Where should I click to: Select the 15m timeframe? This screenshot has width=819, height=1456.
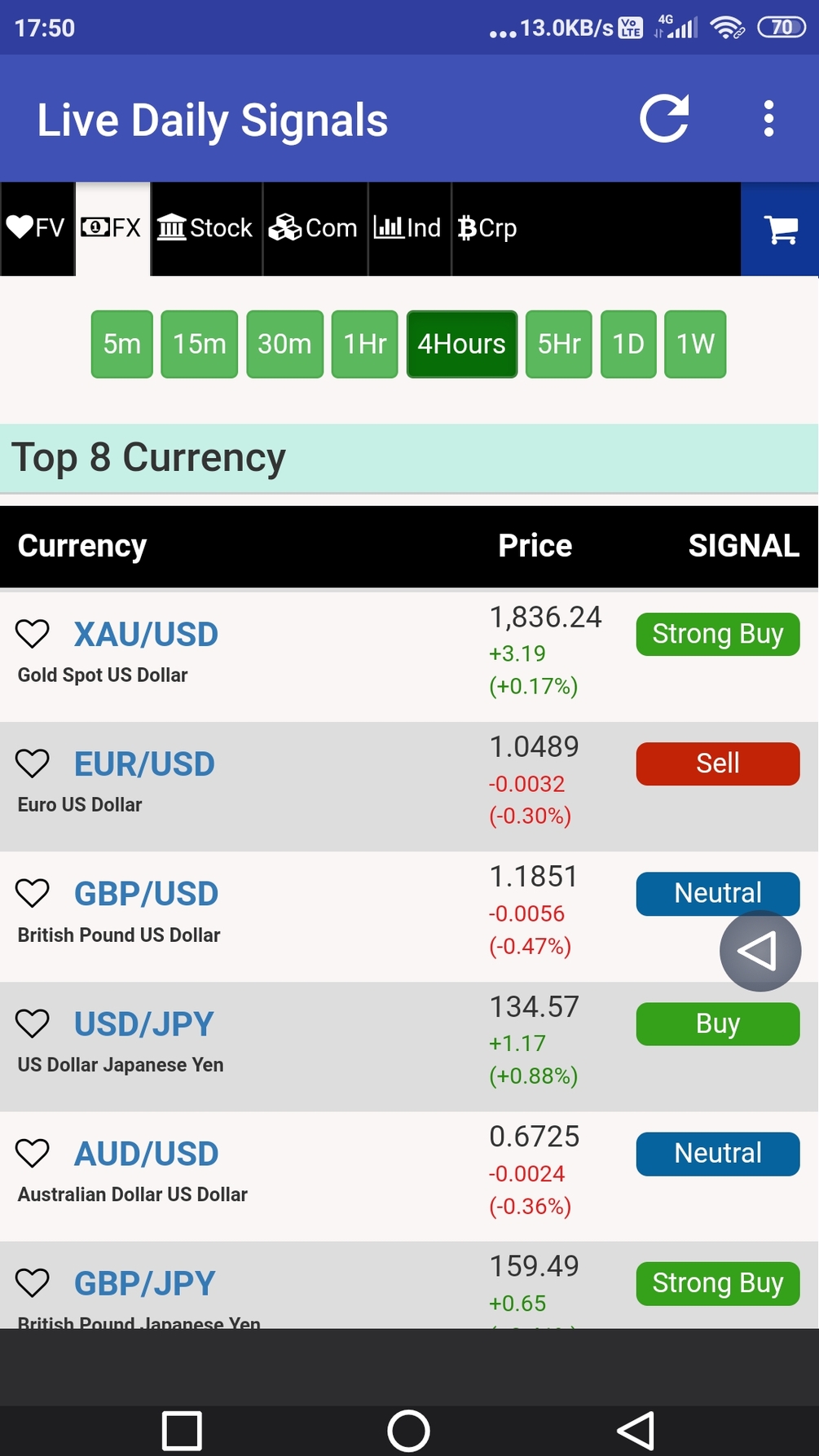(x=199, y=344)
